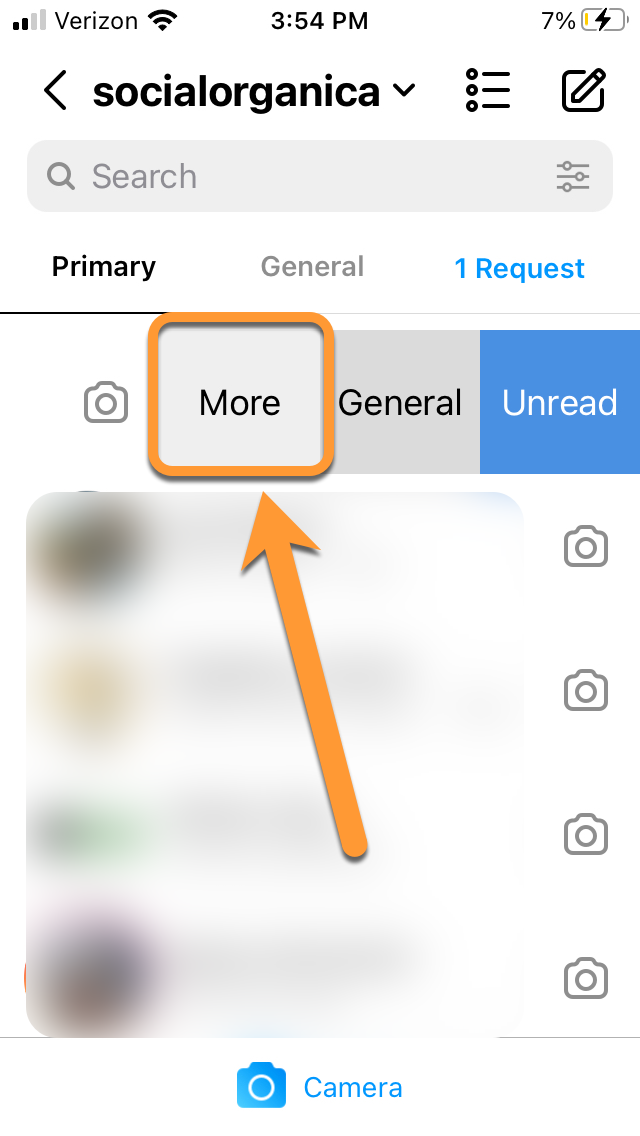This screenshot has height=1136, width=640.
Task: Switch to the General tab
Action: (x=312, y=267)
